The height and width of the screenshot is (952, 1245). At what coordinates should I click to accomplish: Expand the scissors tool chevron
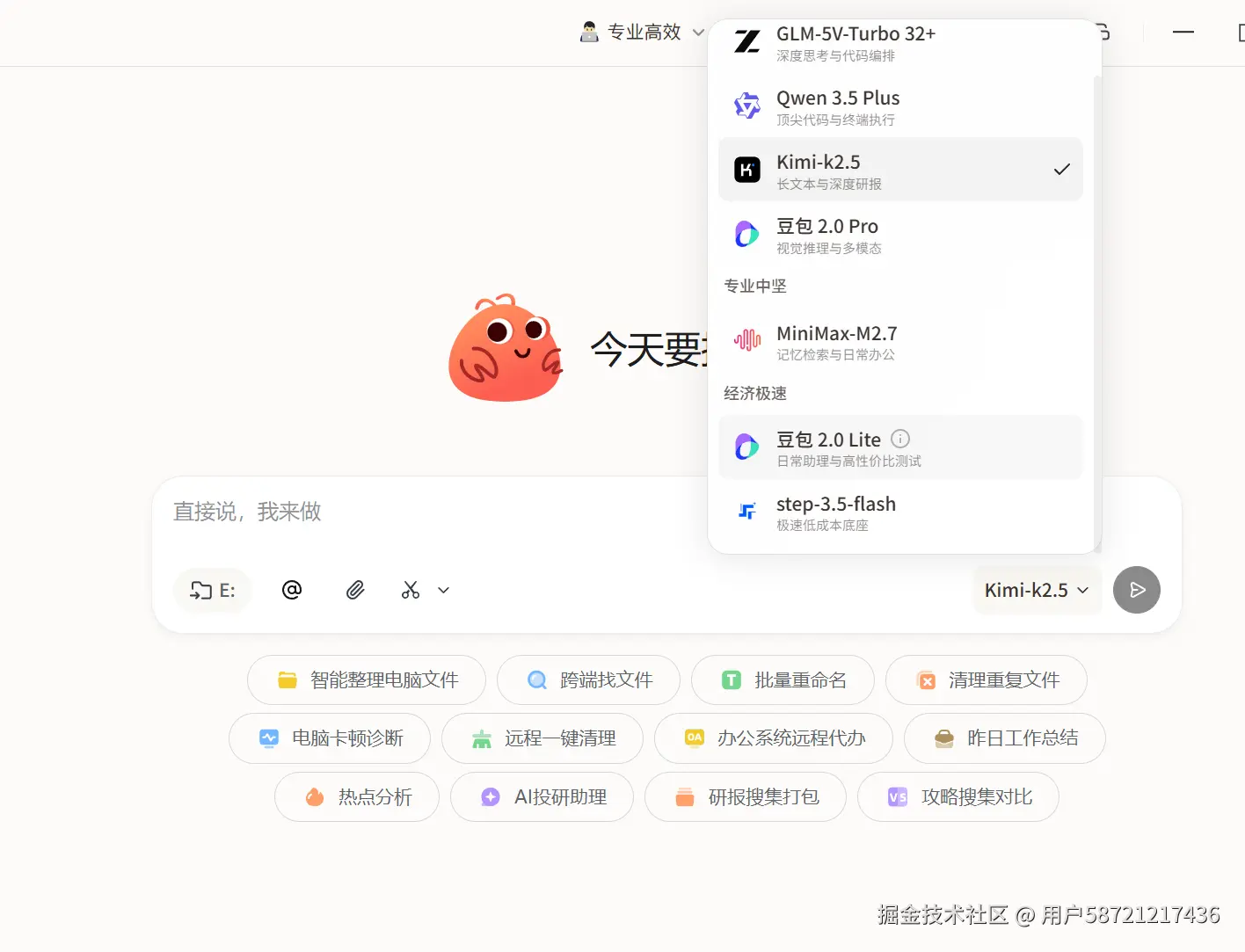pos(444,591)
